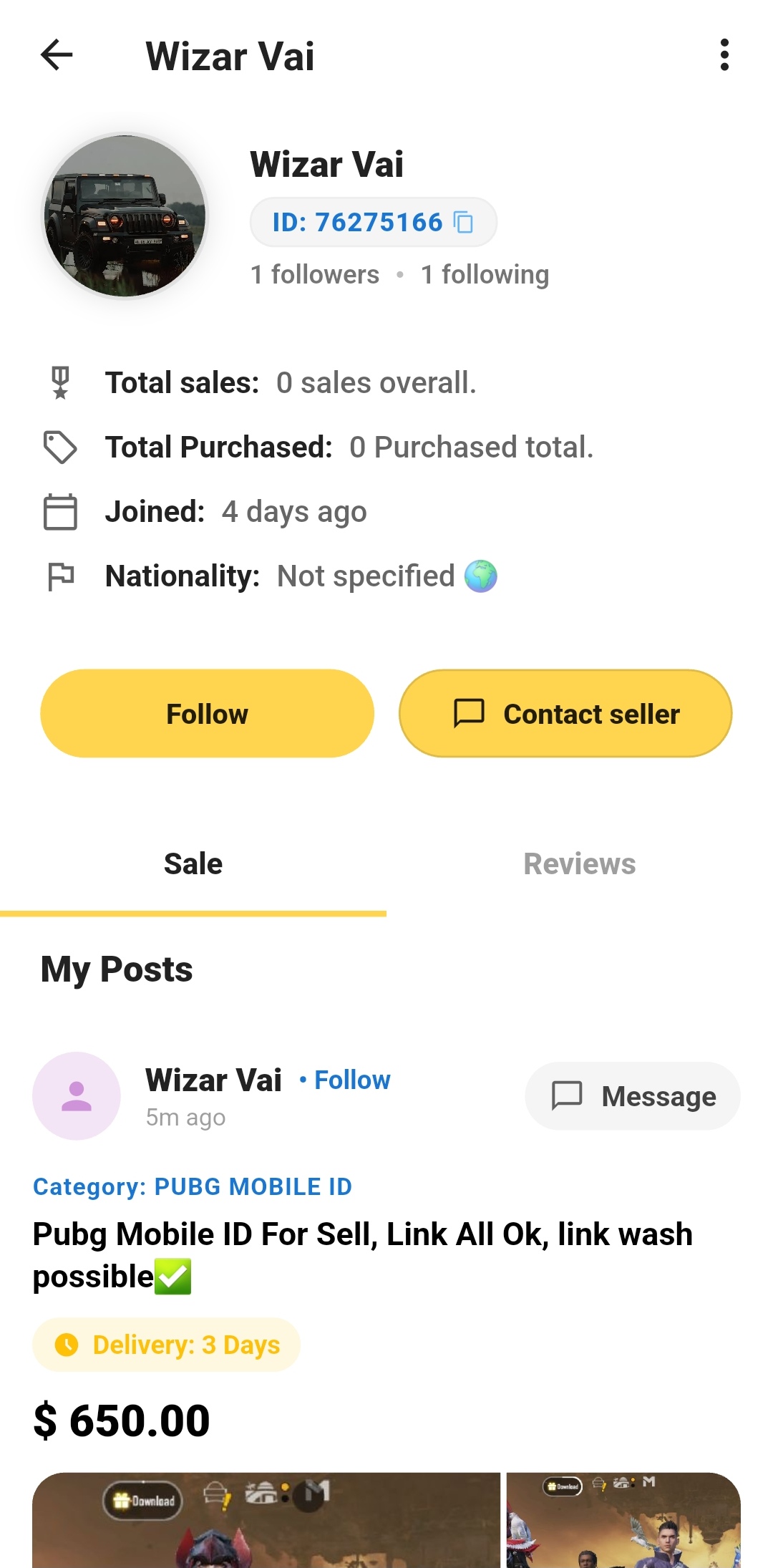Tap the Nationality flag icon
Screen dimensions: 773x1568
pos(60,576)
